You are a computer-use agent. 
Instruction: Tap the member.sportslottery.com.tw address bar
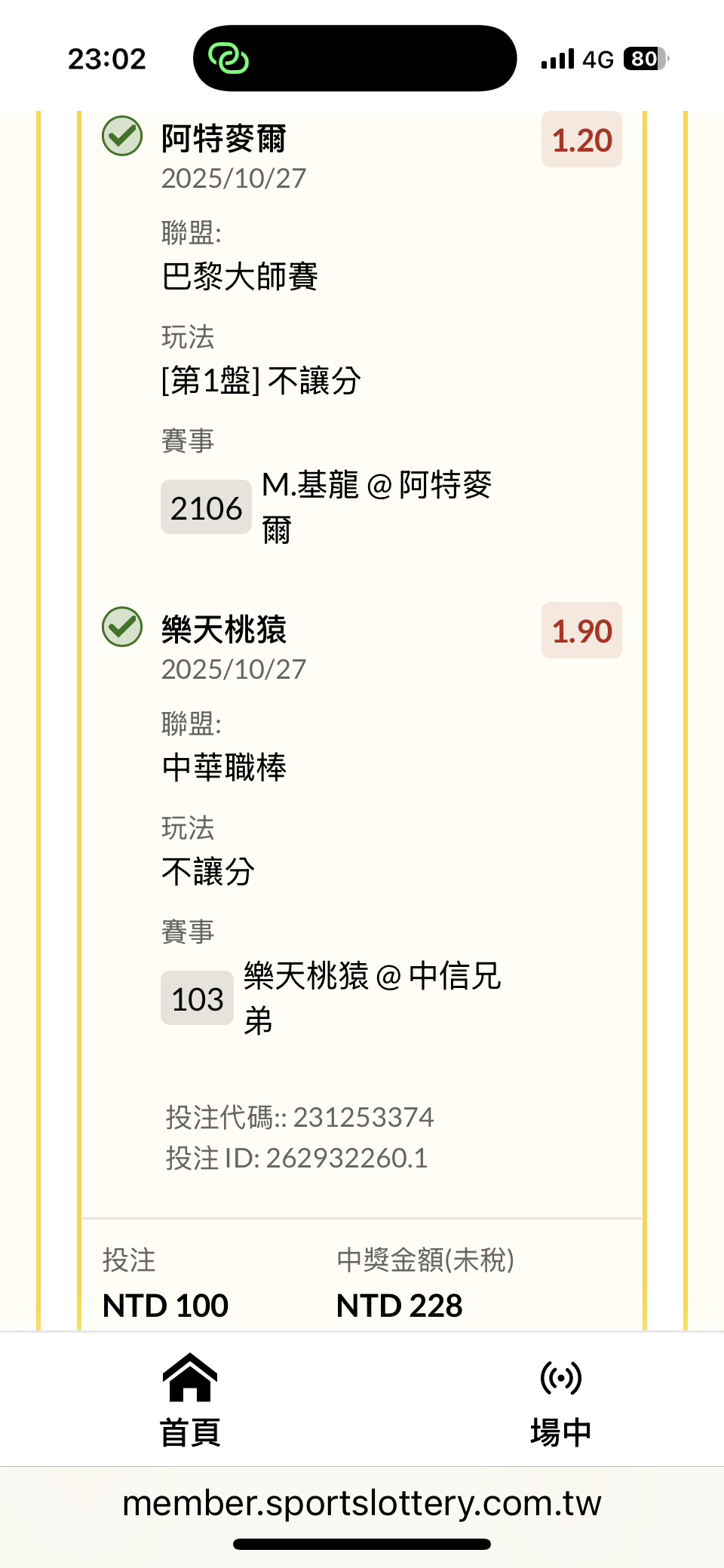(x=362, y=1503)
